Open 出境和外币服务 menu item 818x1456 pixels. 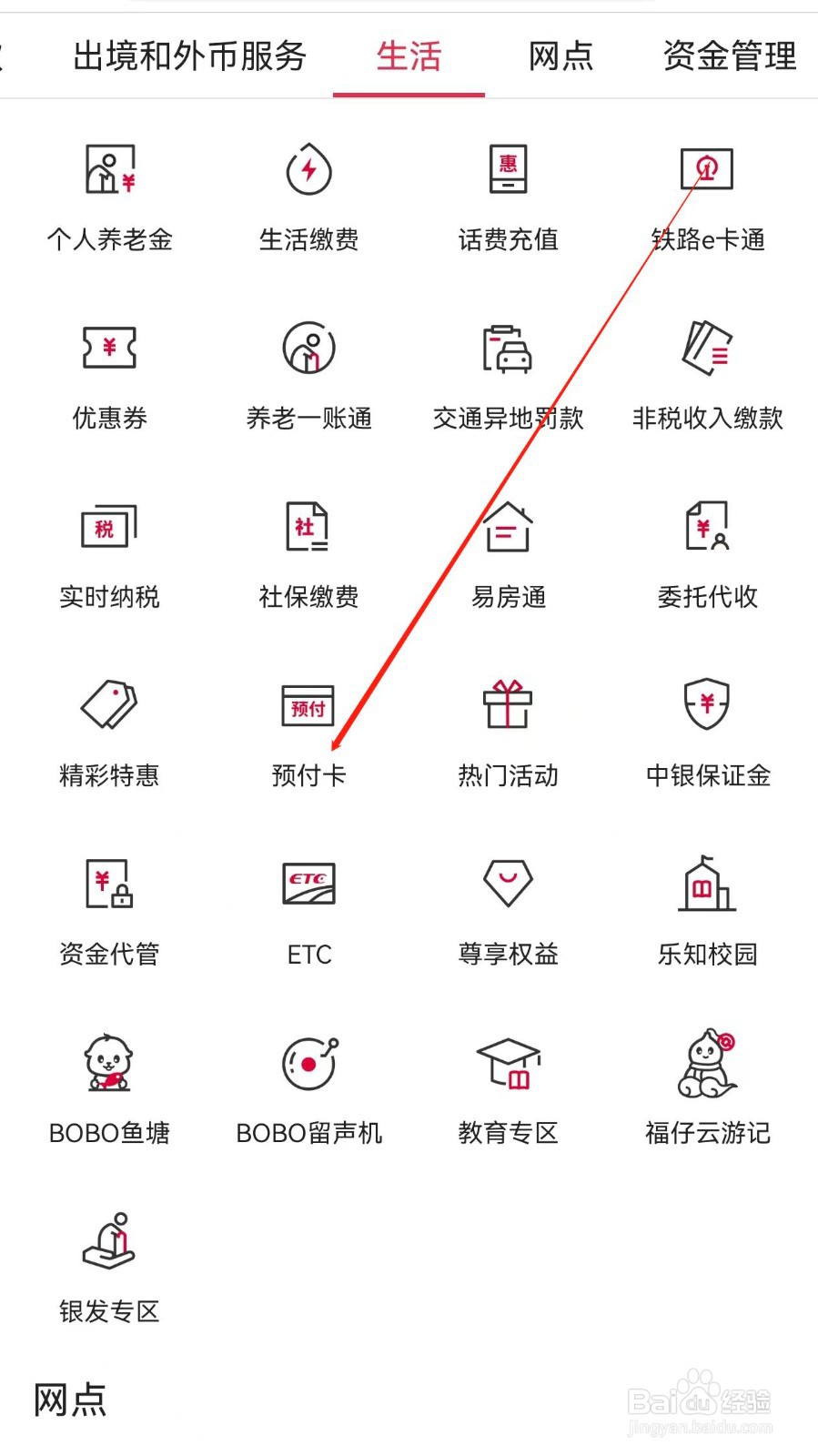click(x=190, y=56)
